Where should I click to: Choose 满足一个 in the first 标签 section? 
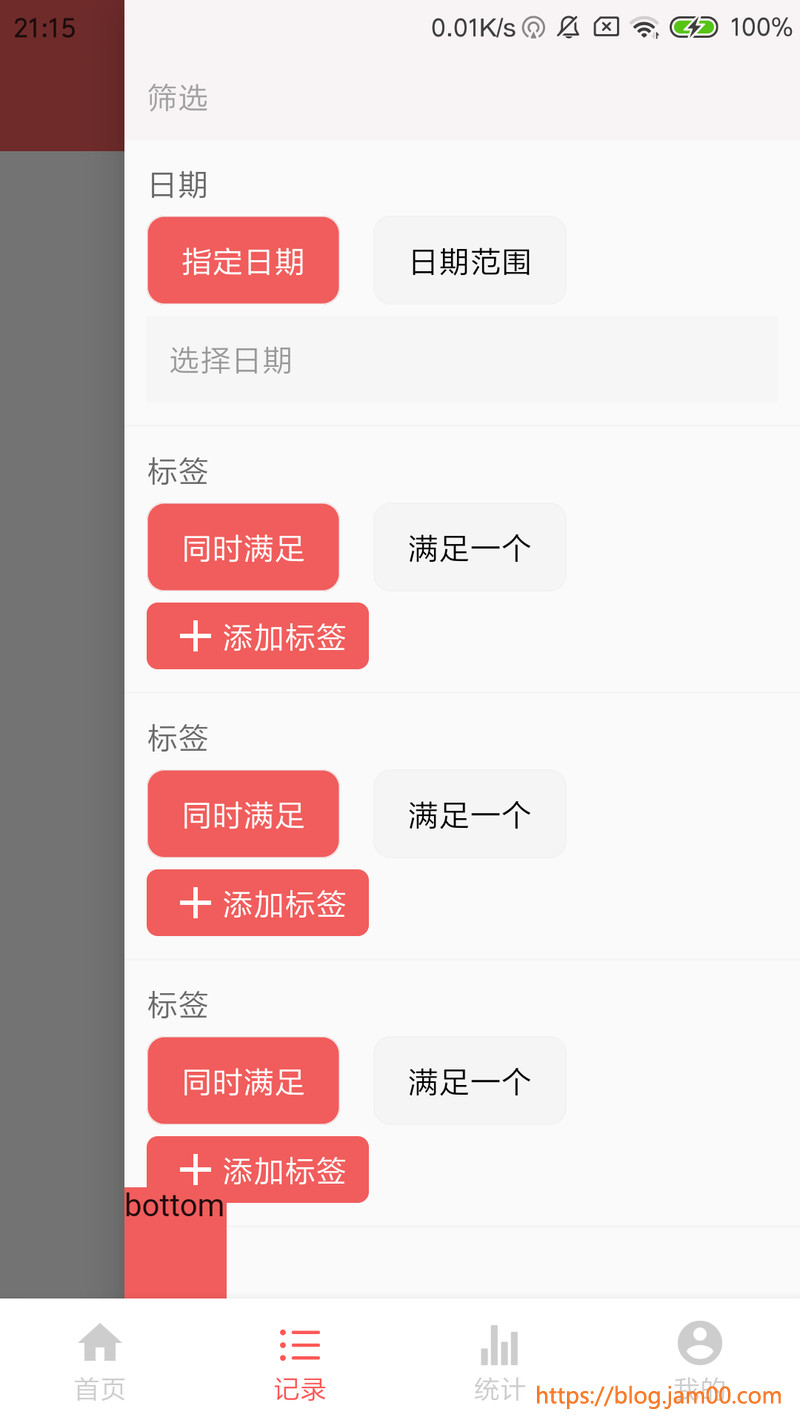click(x=469, y=548)
